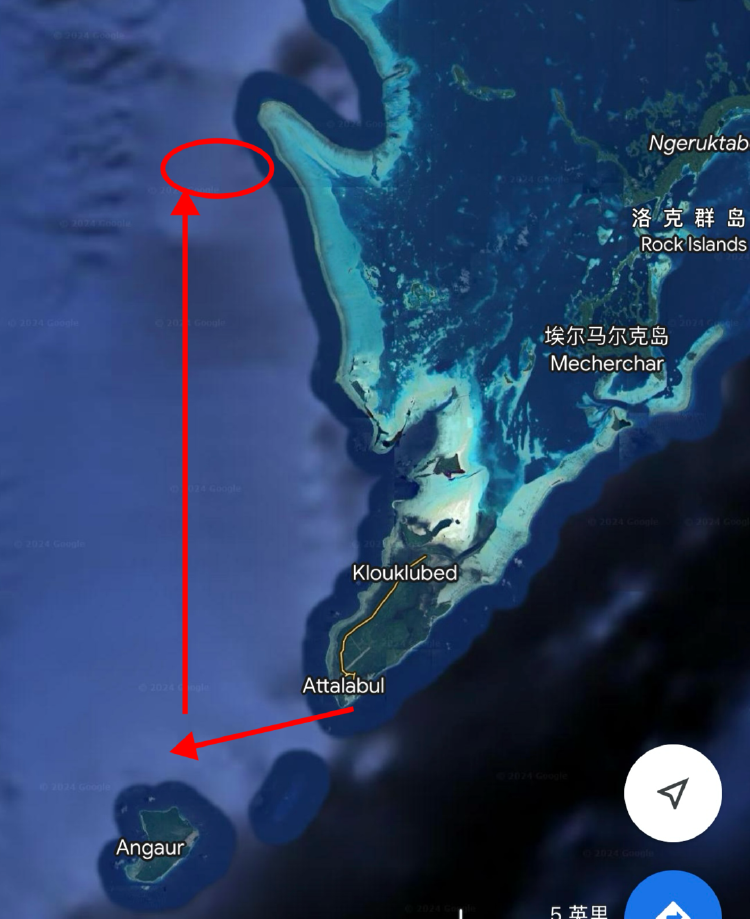Click the white circular compass-style button
Screen dimensions: 750x919
click(673, 791)
